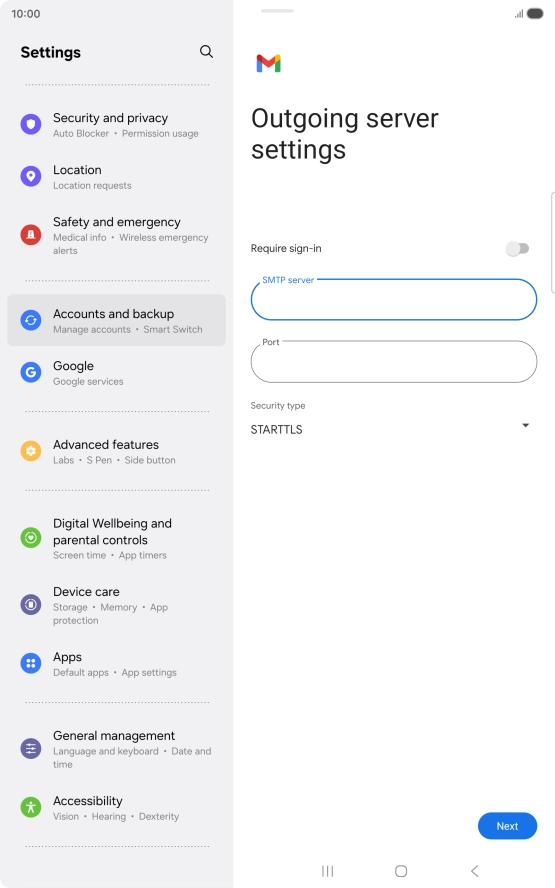Open Advanced features
Viewport: 555px width, 888px height.
[116, 451]
